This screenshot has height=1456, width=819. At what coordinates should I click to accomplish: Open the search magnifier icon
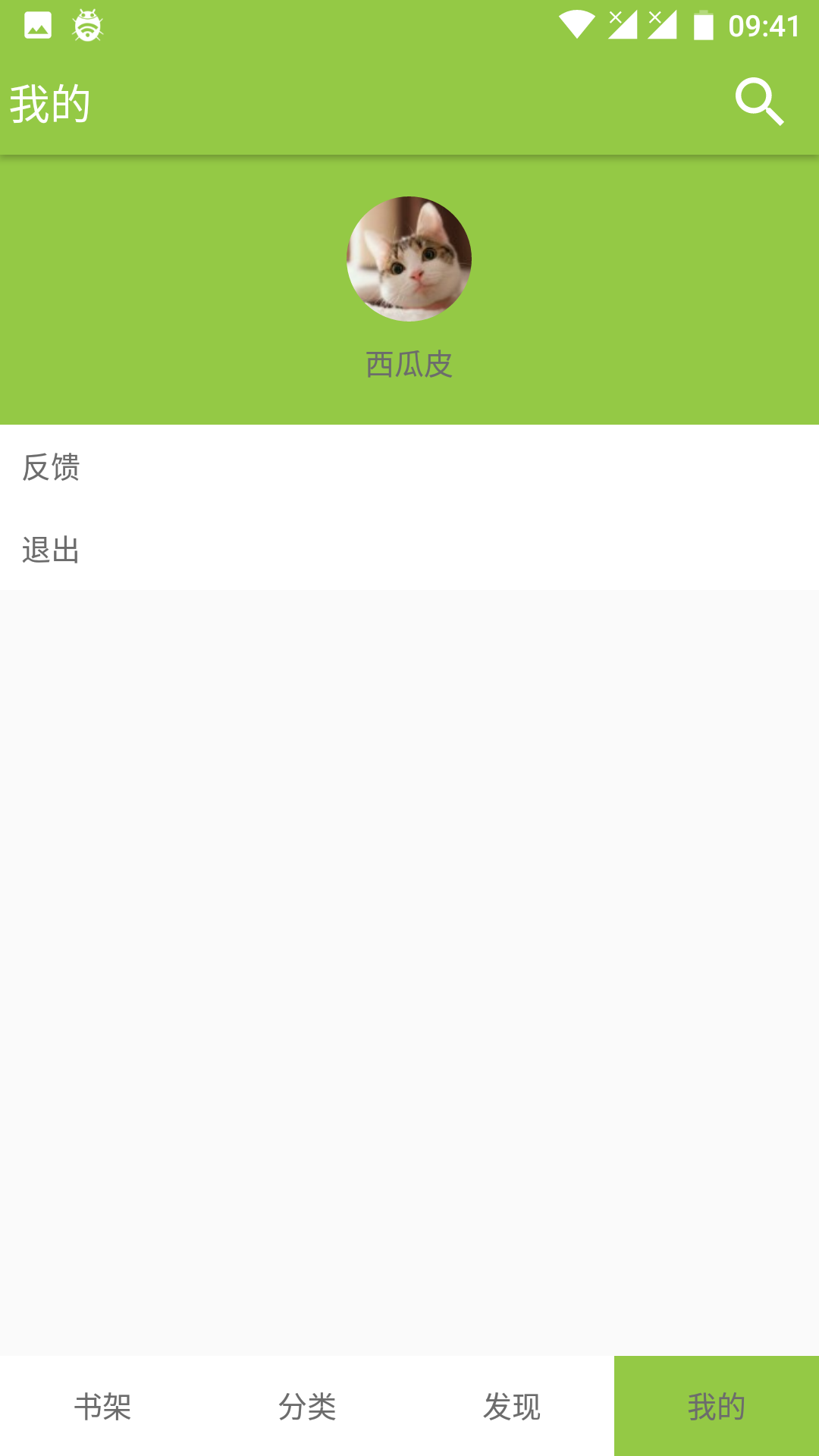tap(759, 102)
